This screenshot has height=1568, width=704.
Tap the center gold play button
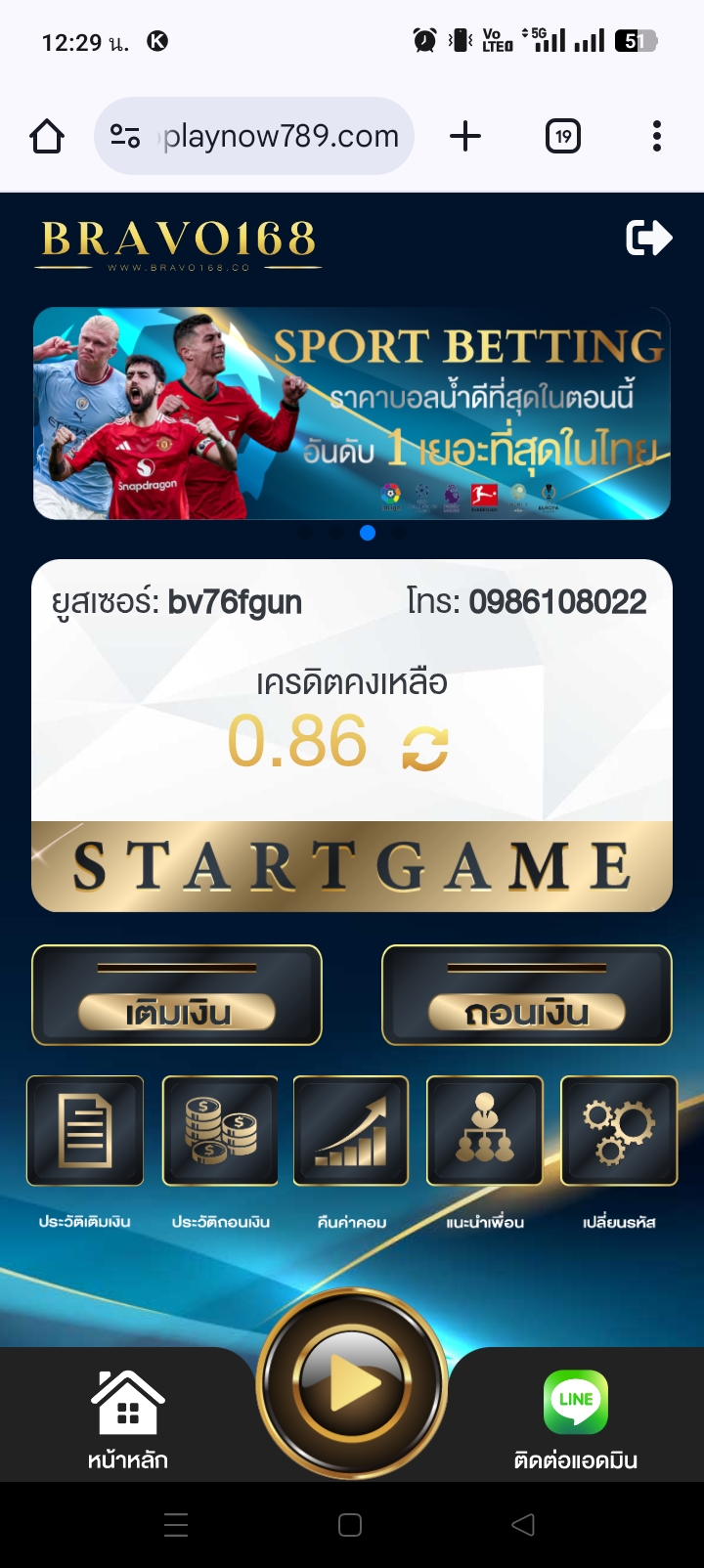(x=352, y=1385)
